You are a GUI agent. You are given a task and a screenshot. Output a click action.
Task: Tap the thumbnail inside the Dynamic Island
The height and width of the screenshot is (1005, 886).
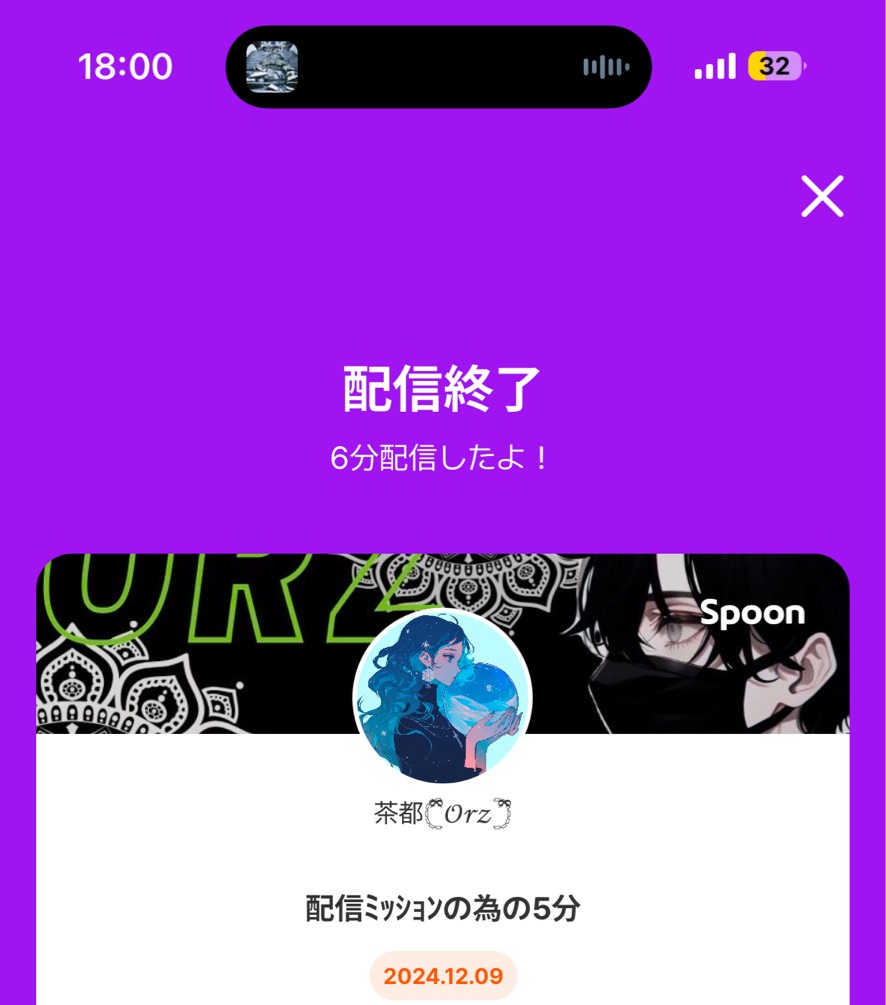coord(272,66)
